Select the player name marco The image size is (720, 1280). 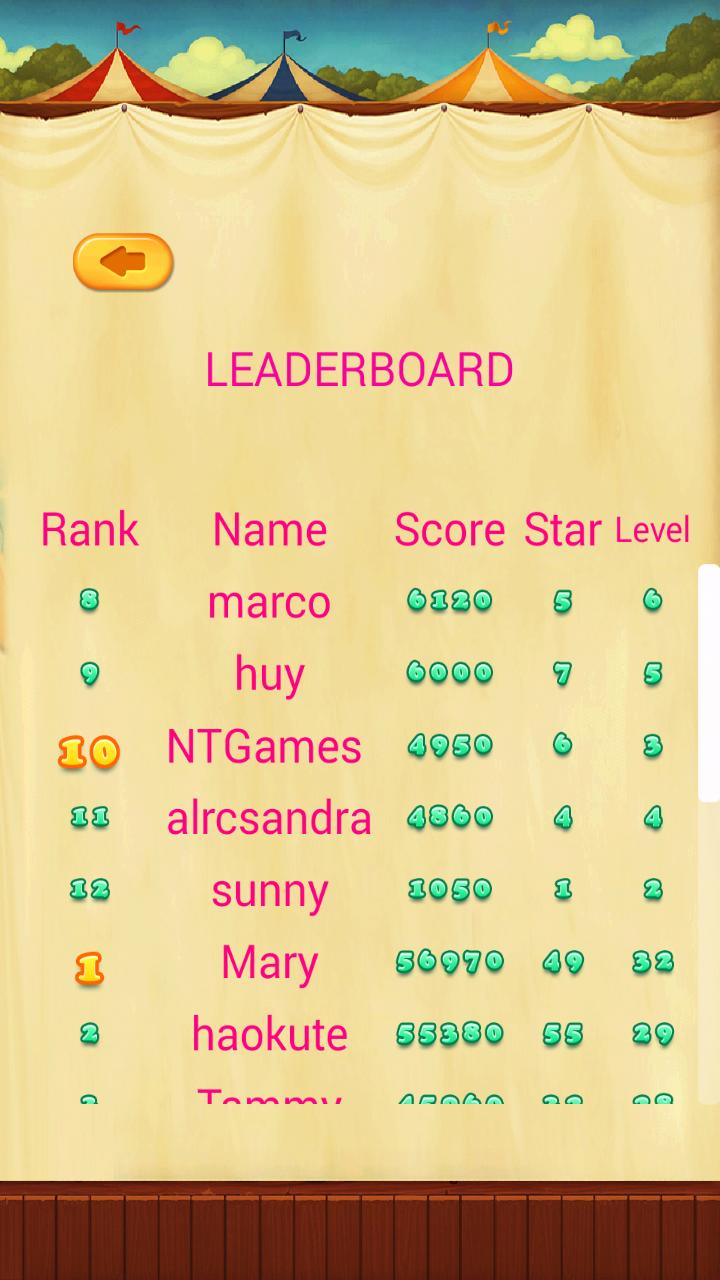[x=269, y=601]
